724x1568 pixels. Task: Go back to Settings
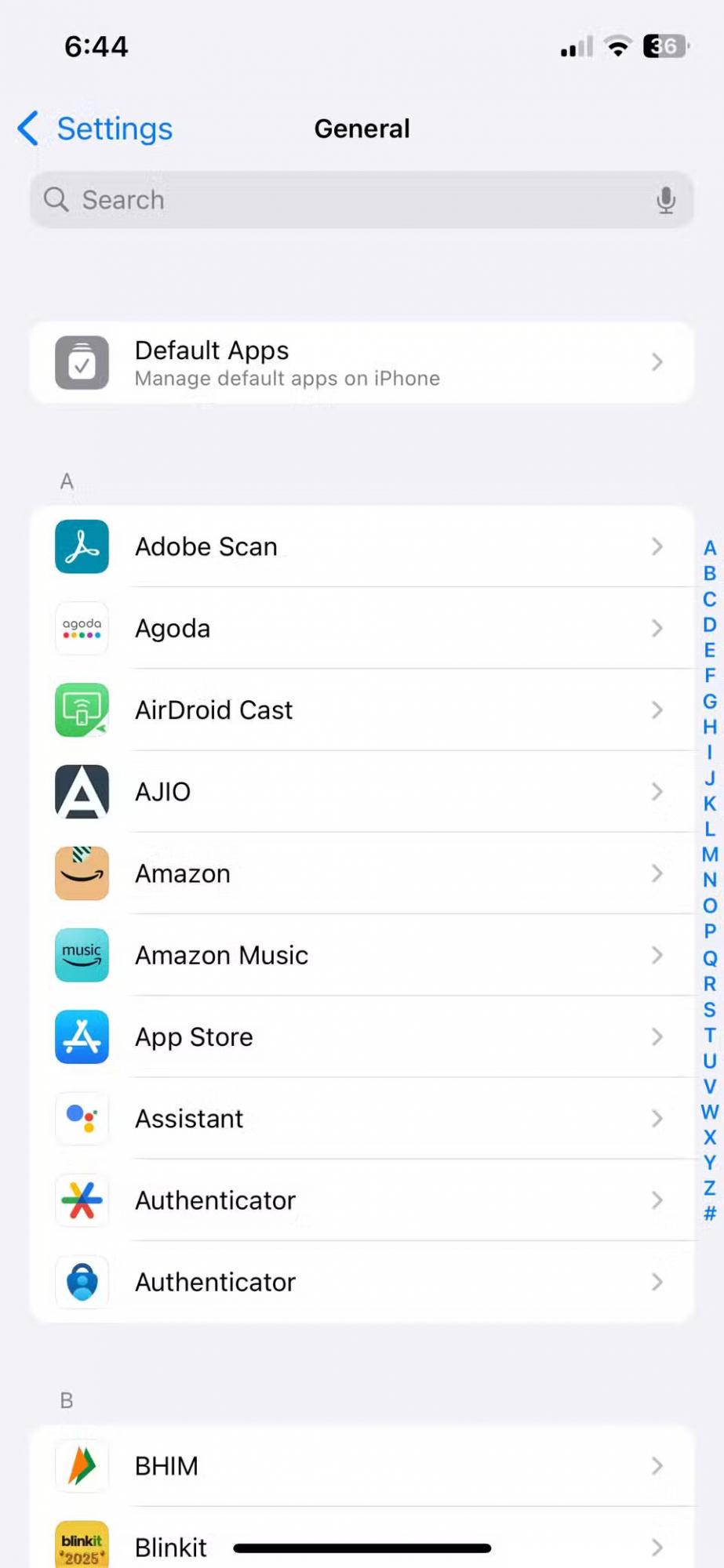pyautogui.click(x=94, y=128)
